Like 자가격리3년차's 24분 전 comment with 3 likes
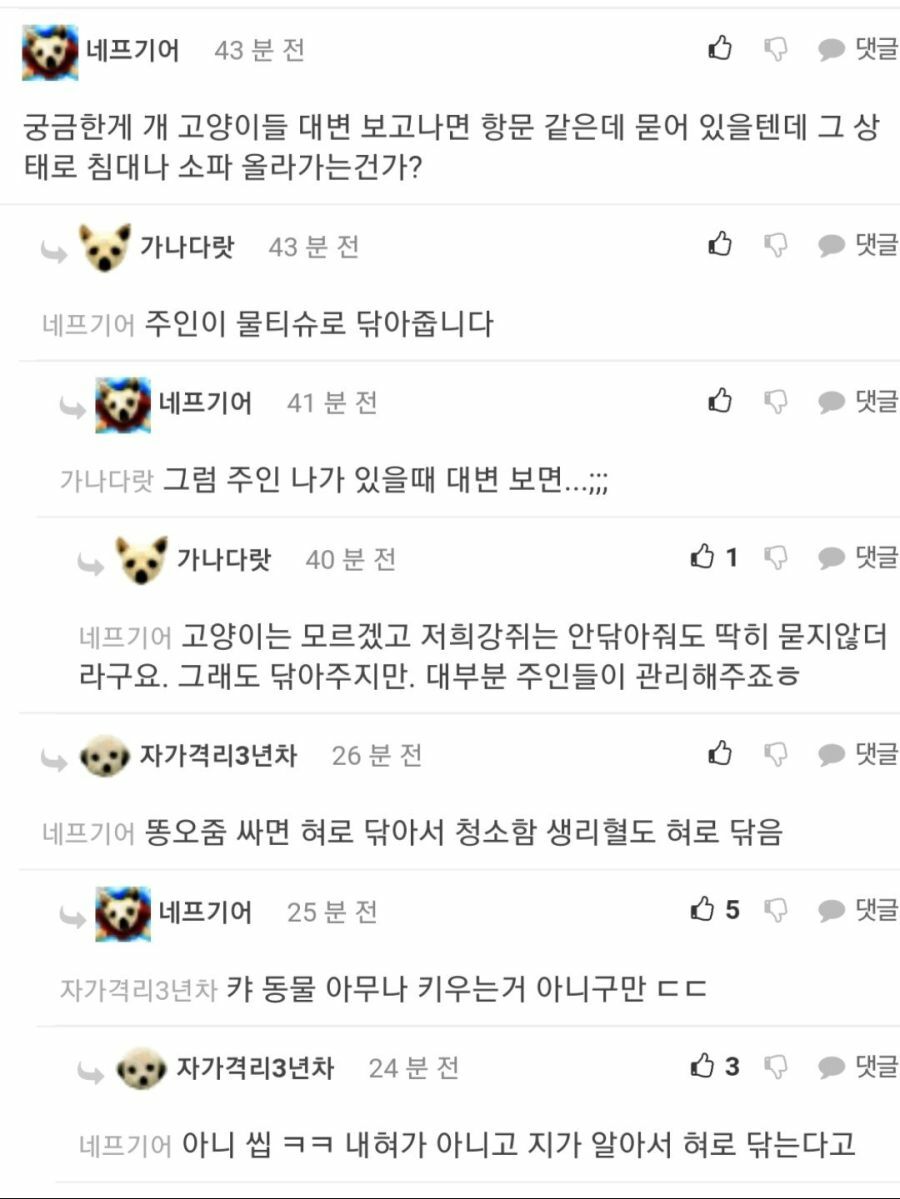Screen dimensions: 900x1199 click(x=704, y=1067)
